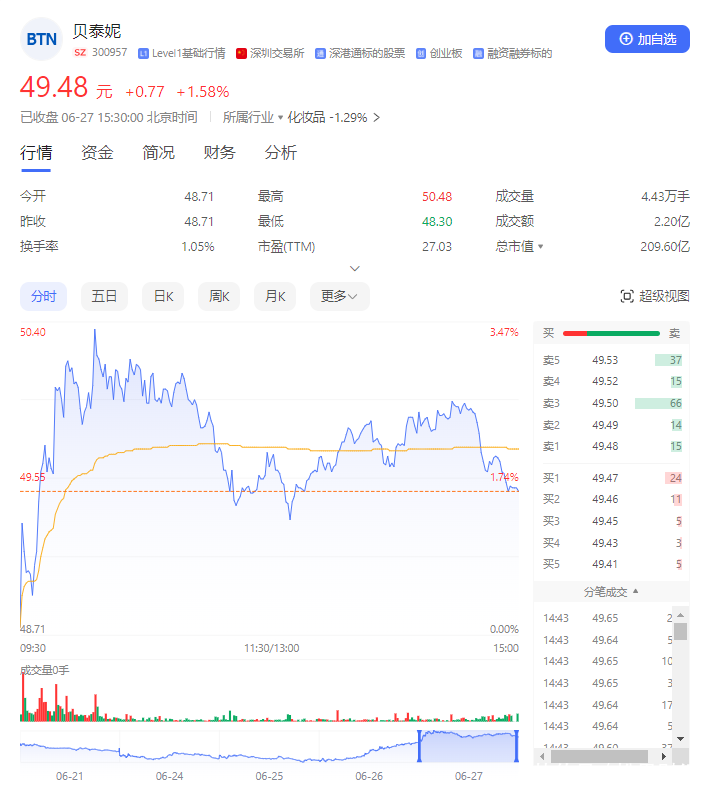Open the 所属行业 dropdown
Image resolution: width=705 pixels, height=788 pixels.
click(253, 117)
